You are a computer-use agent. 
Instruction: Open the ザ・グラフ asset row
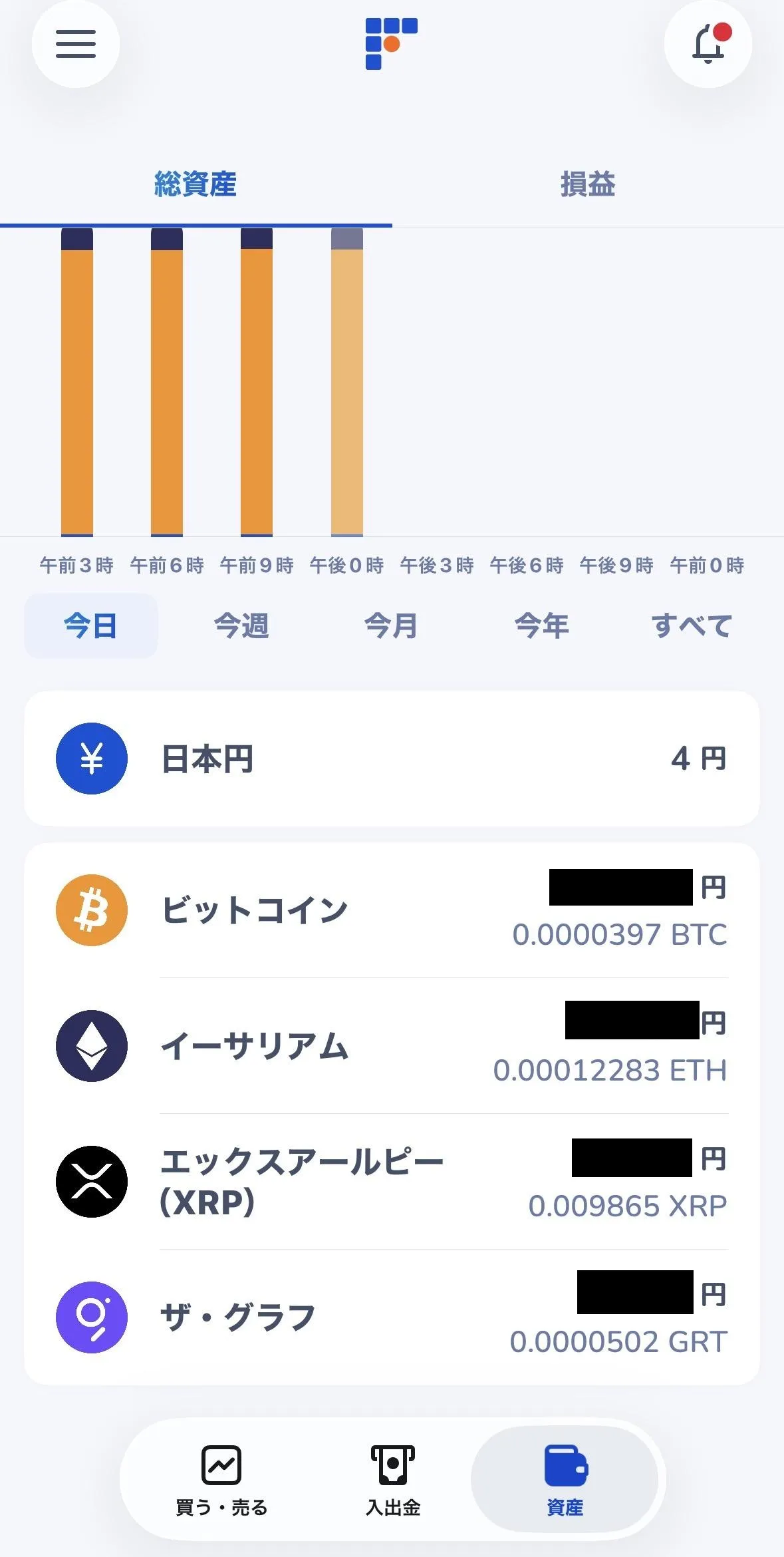click(392, 1317)
